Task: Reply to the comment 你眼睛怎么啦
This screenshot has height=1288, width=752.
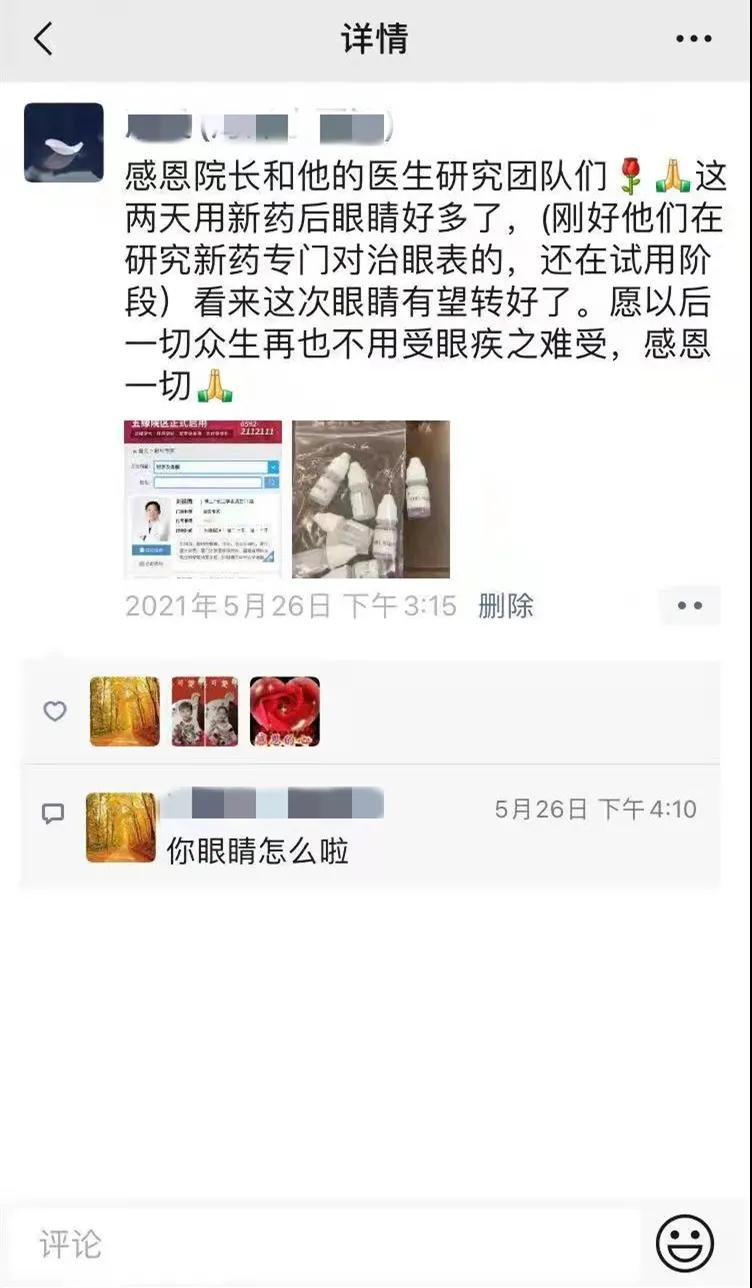Action: (x=258, y=851)
